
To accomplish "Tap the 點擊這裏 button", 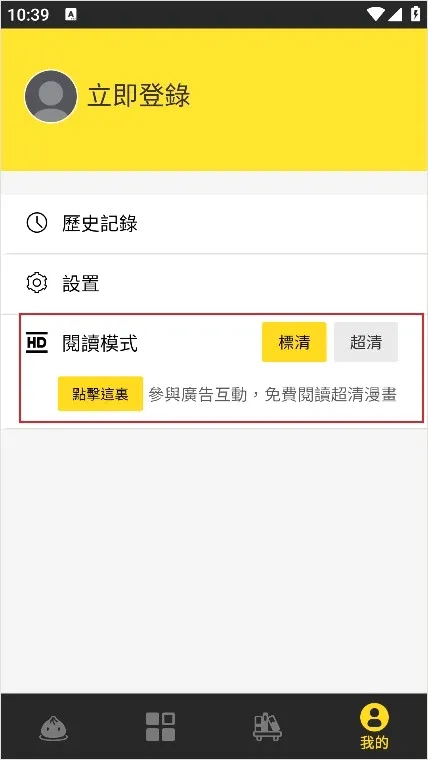I will pyautogui.click(x=100, y=394).
